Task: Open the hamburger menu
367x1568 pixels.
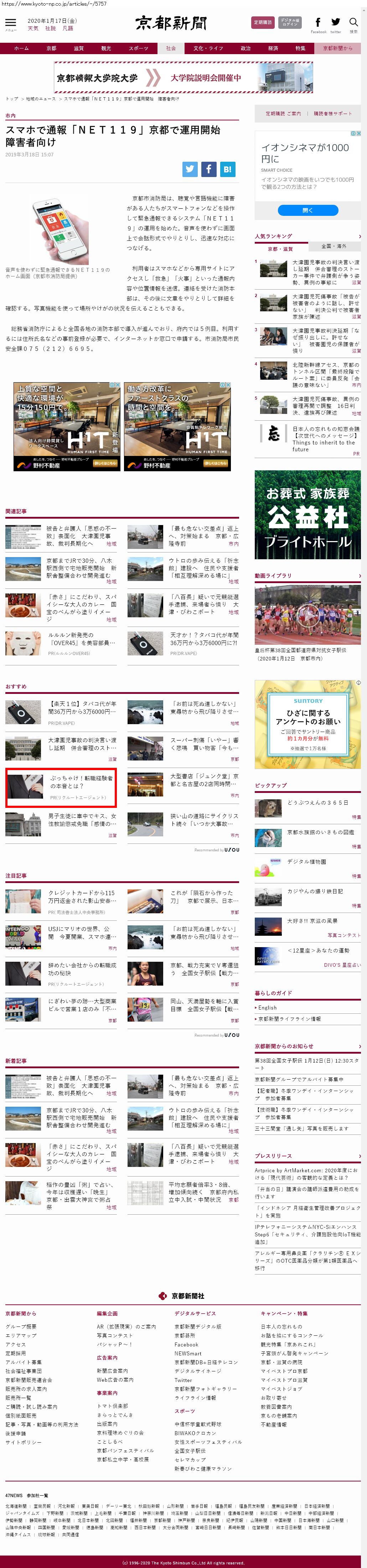Action: click(10, 23)
